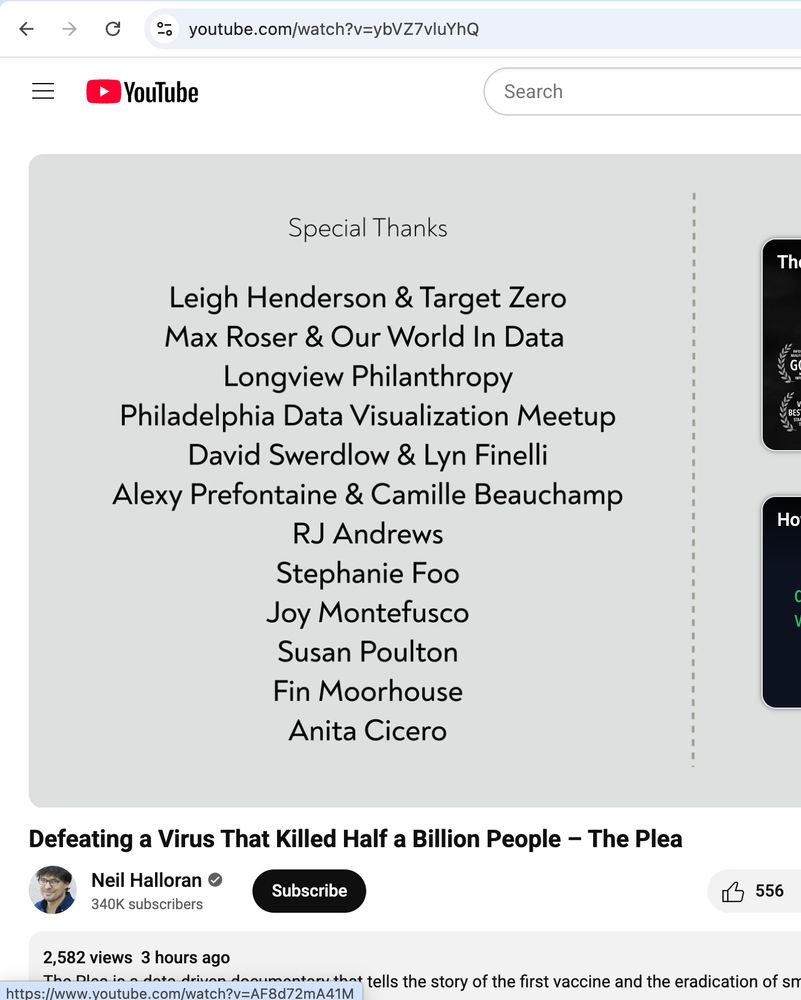801x1000 pixels.
Task: Click the verified badge next to Neil Halloran
Action: coord(213,880)
